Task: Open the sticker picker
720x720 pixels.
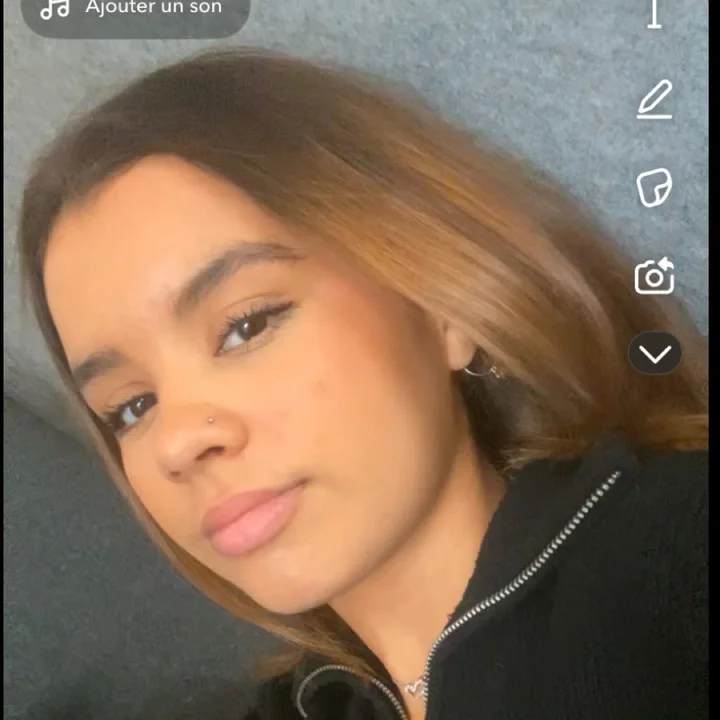Action: (654, 188)
